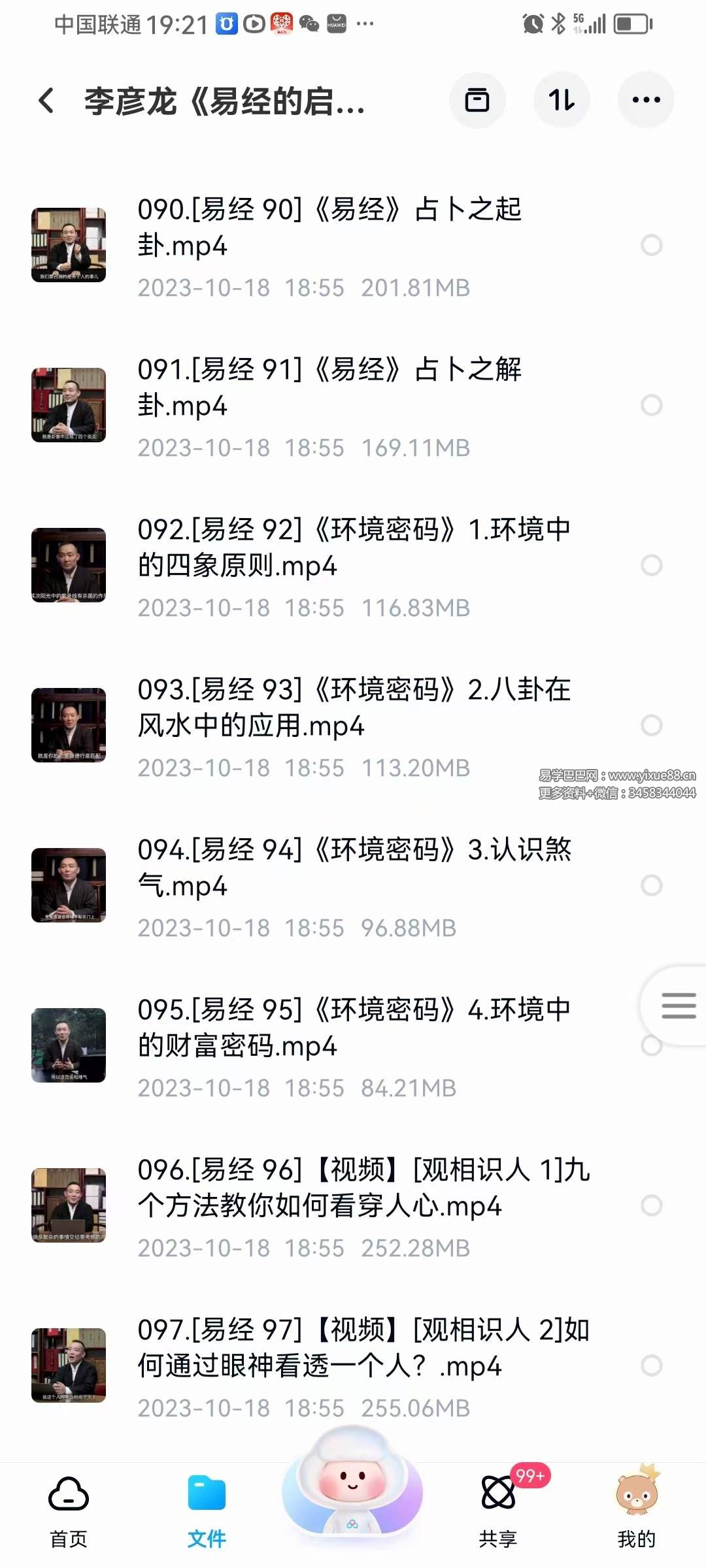
Task: Tap the 文件 folder icon
Action: pos(207,1493)
